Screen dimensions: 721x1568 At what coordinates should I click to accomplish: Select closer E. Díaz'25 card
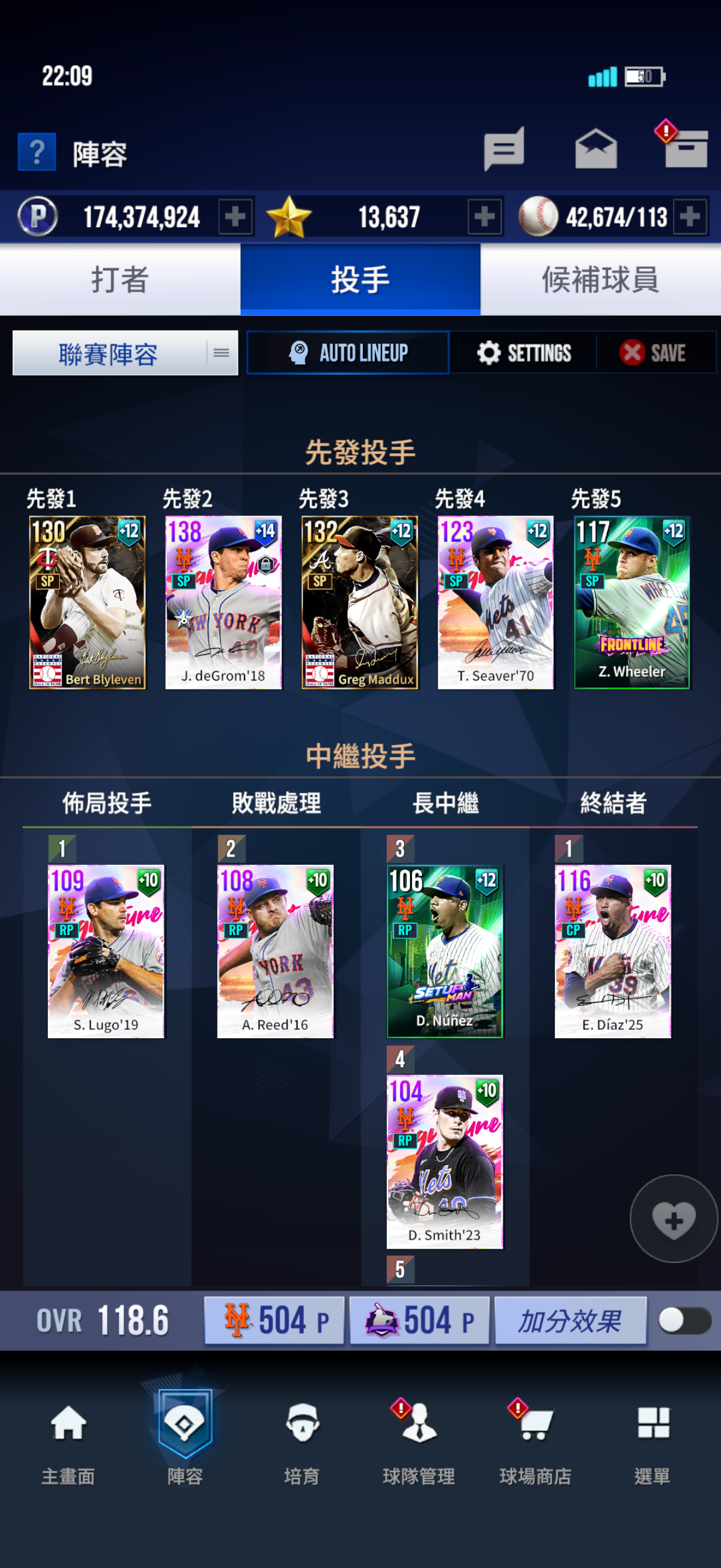point(613,951)
